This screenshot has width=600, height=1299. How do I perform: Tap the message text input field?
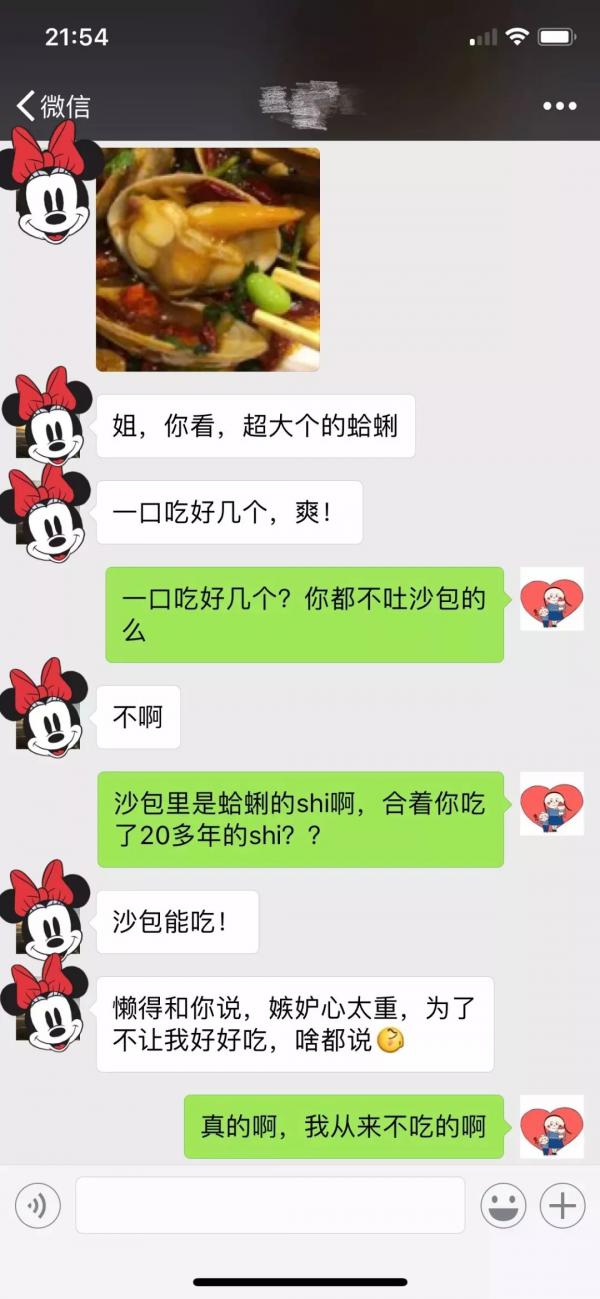(x=270, y=1205)
